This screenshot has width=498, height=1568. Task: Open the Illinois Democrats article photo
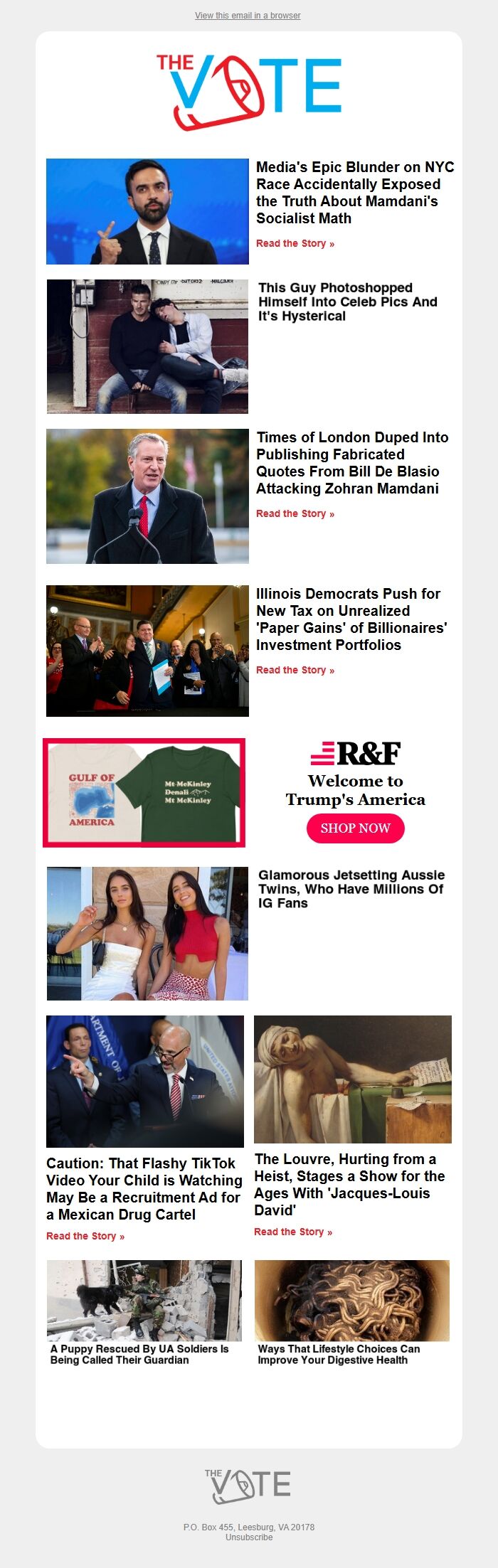point(147,651)
